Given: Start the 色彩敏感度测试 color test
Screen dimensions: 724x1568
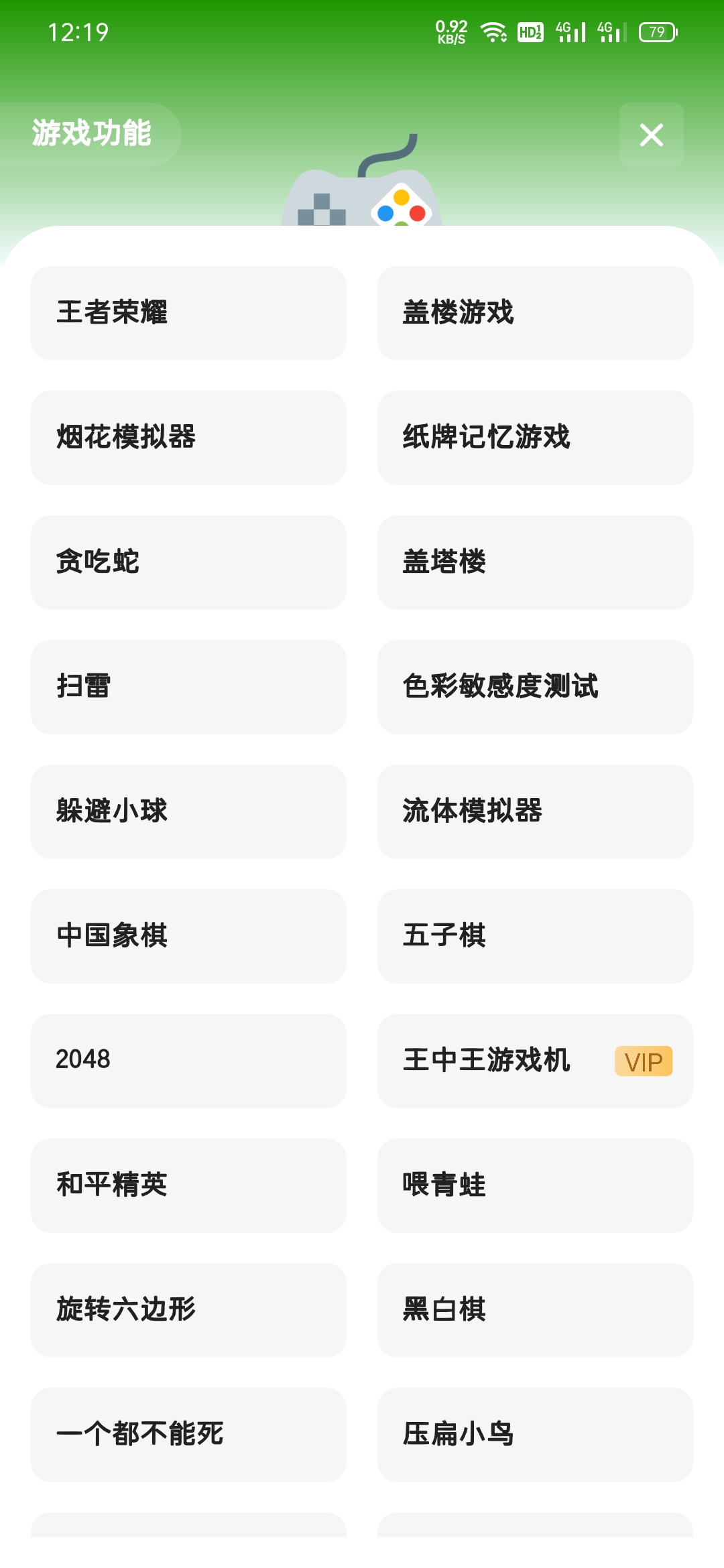Looking at the screenshot, I should (535, 688).
